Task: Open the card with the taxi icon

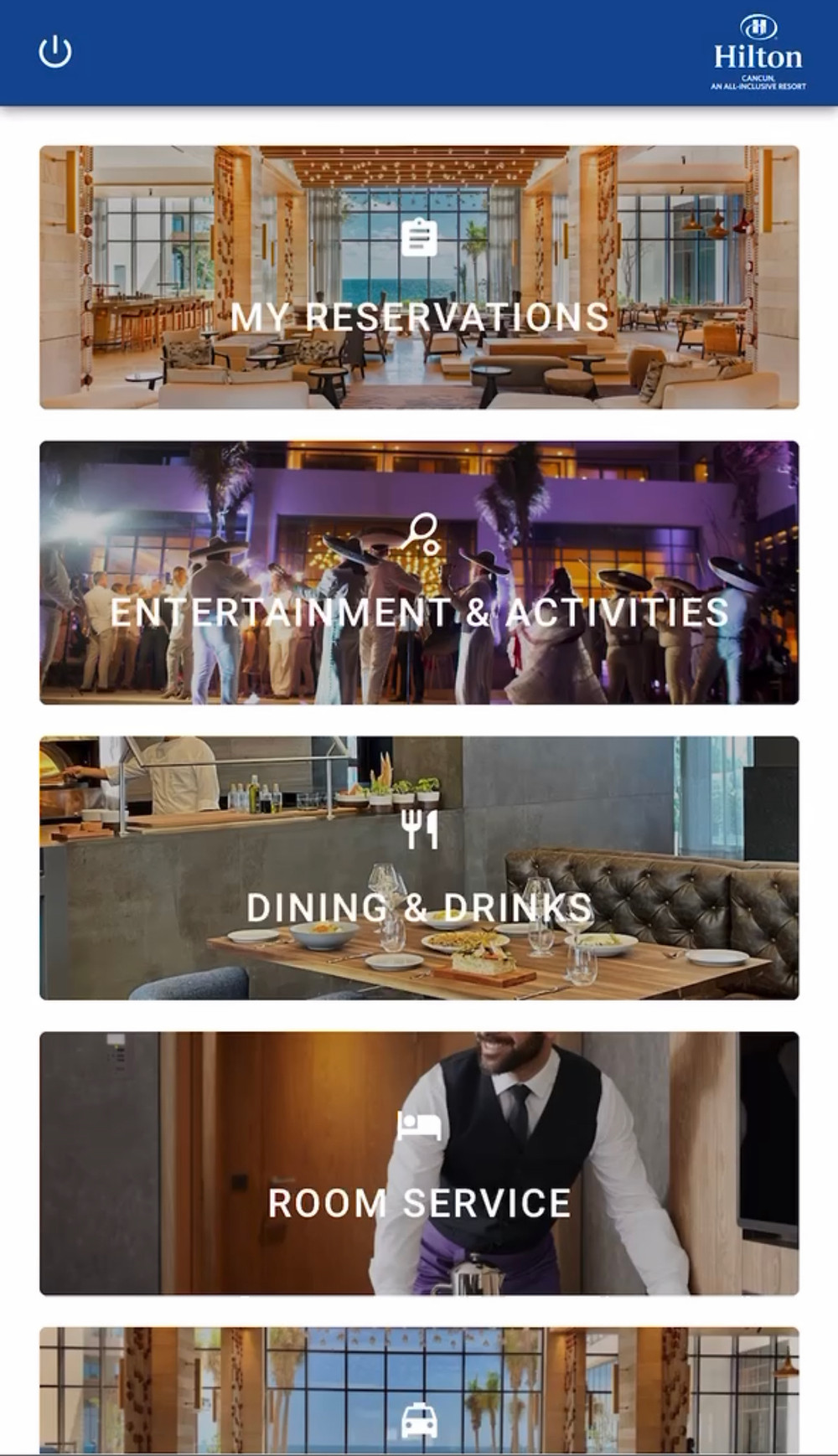Action: tap(419, 1391)
